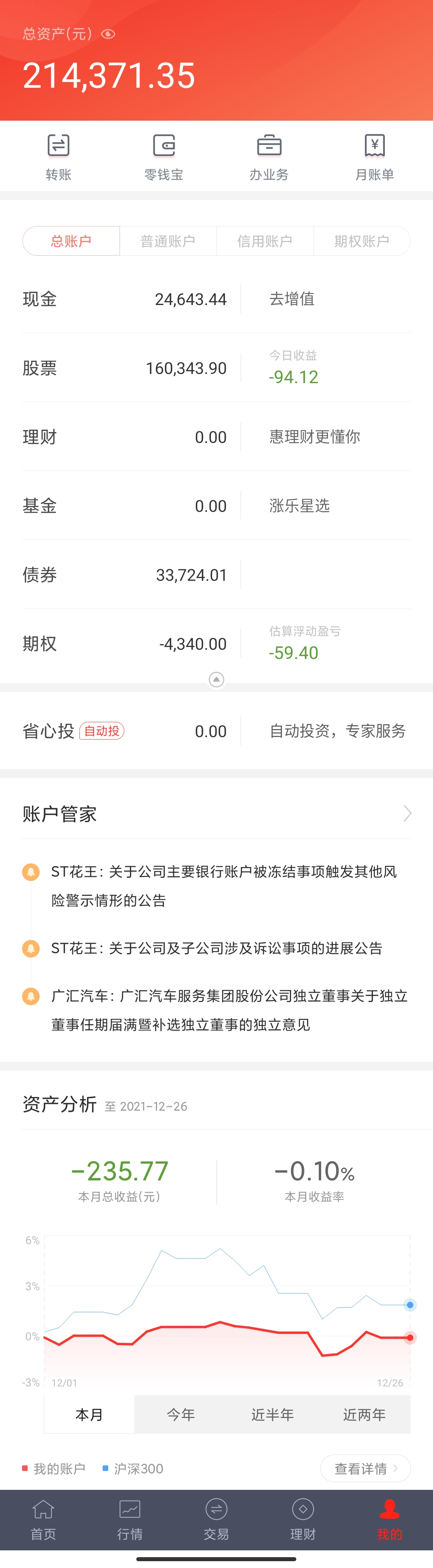The width and height of the screenshot is (433, 1568).
Task: Hide total assets with the eye icon
Action: pos(108,34)
